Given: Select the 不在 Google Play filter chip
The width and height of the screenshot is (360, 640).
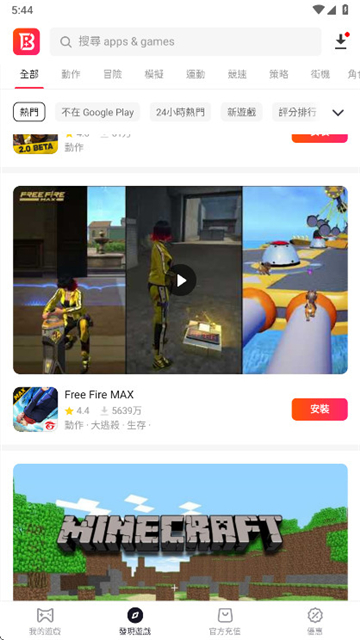Looking at the screenshot, I should 98,112.
